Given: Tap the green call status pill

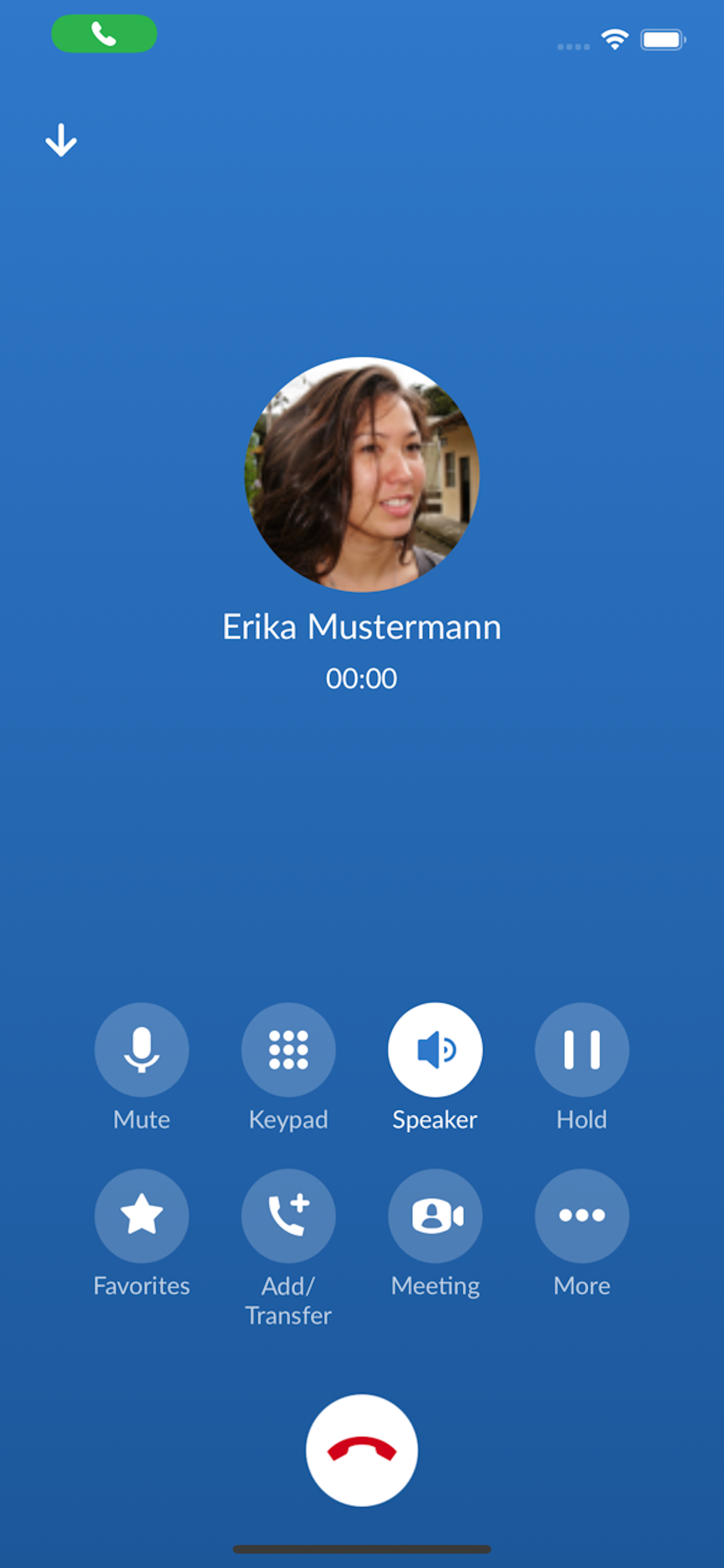Looking at the screenshot, I should pos(103,34).
